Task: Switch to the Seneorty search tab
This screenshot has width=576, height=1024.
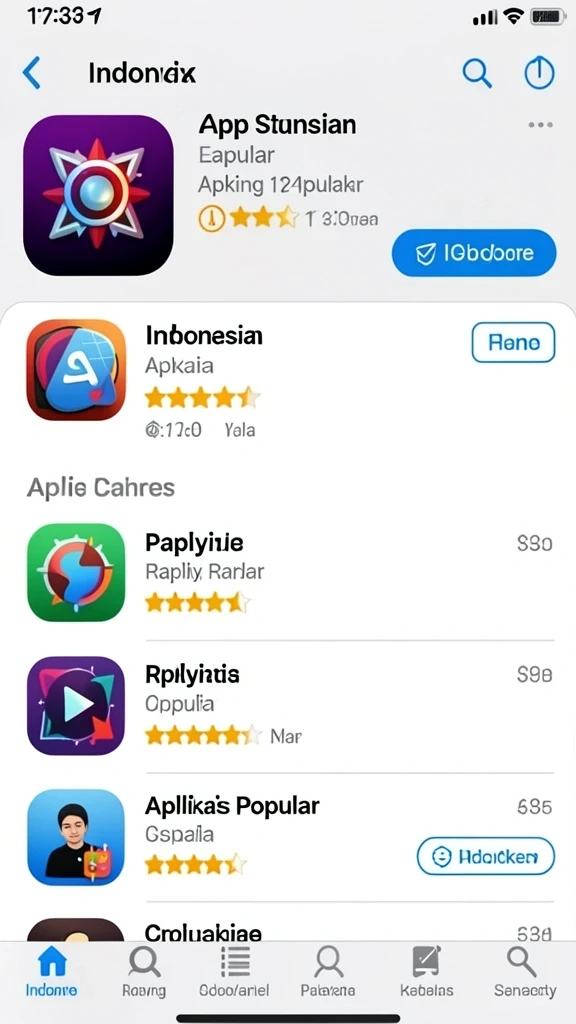Action: click(x=524, y=971)
